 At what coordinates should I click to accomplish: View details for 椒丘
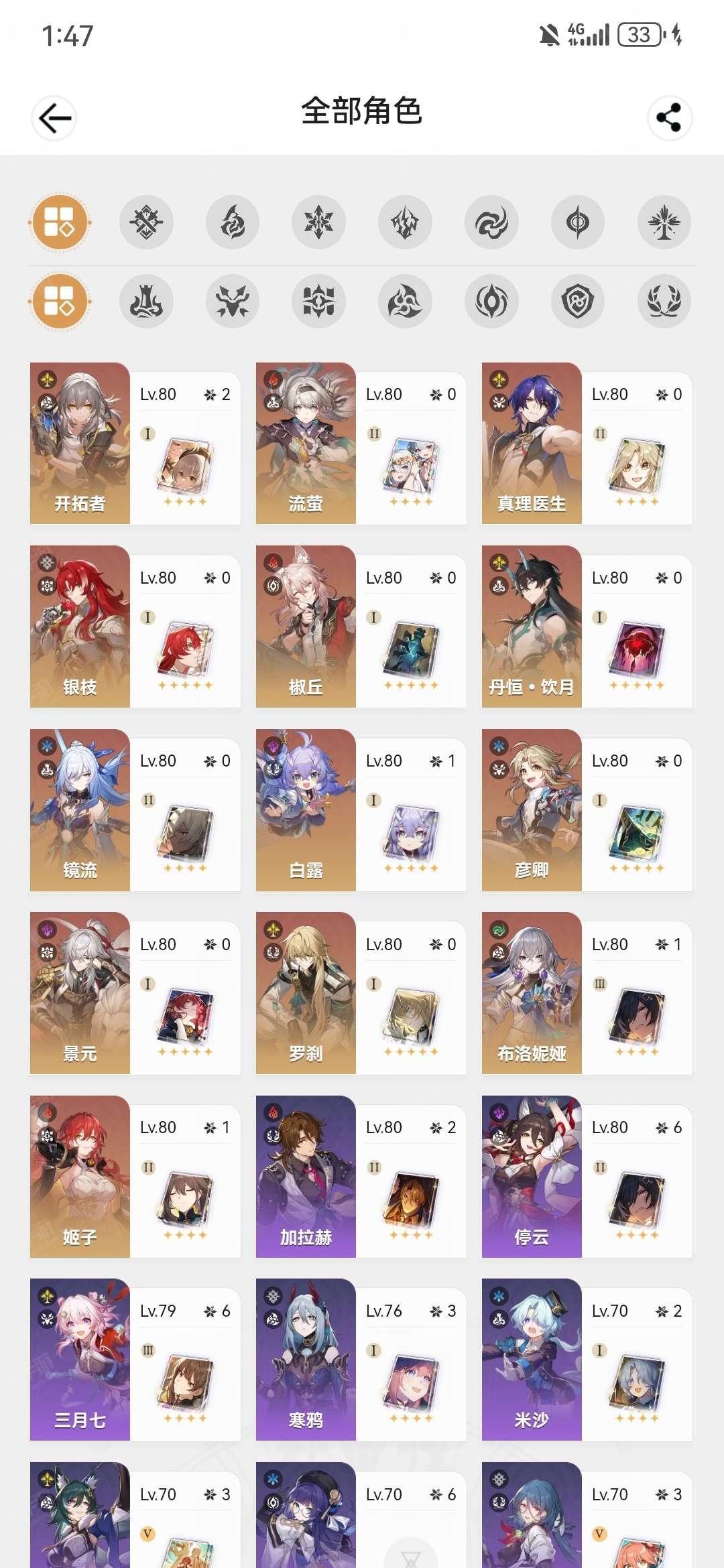point(361,627)
